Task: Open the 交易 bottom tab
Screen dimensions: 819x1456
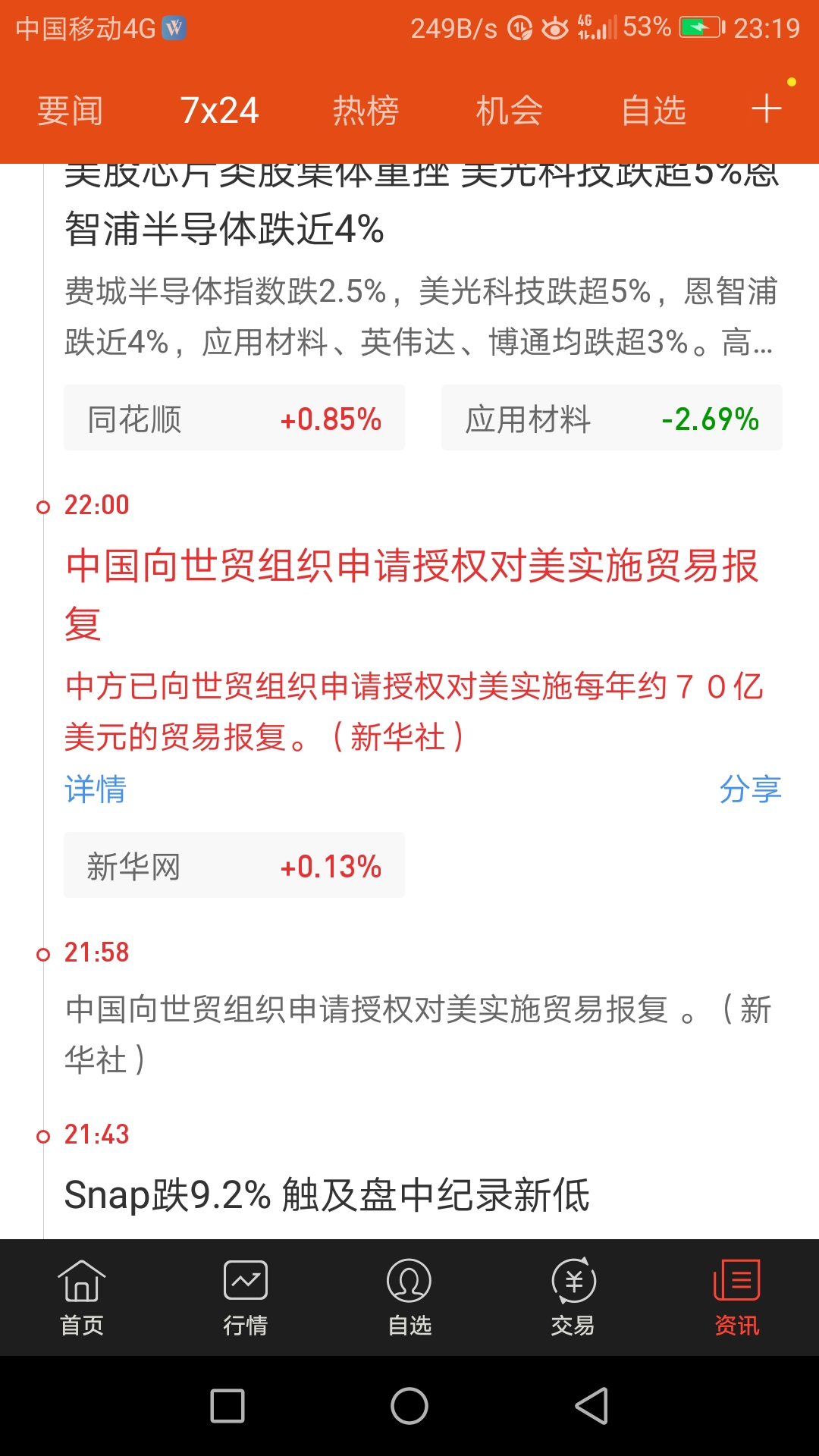Action: click(573, 1298)
